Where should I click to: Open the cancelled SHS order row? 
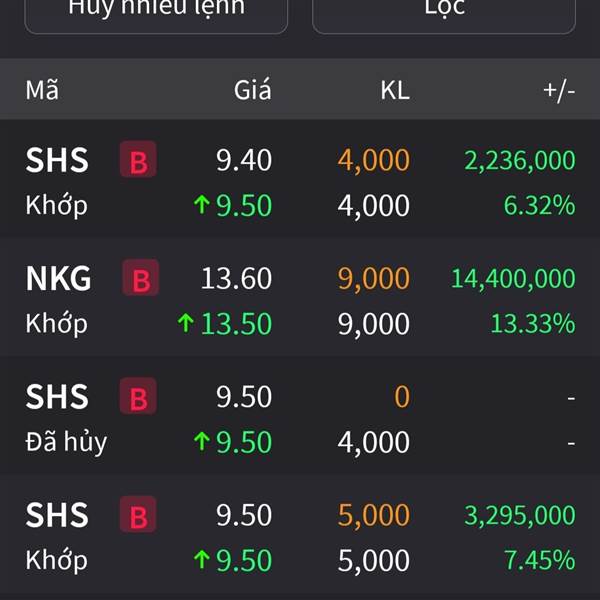[300, 418]
